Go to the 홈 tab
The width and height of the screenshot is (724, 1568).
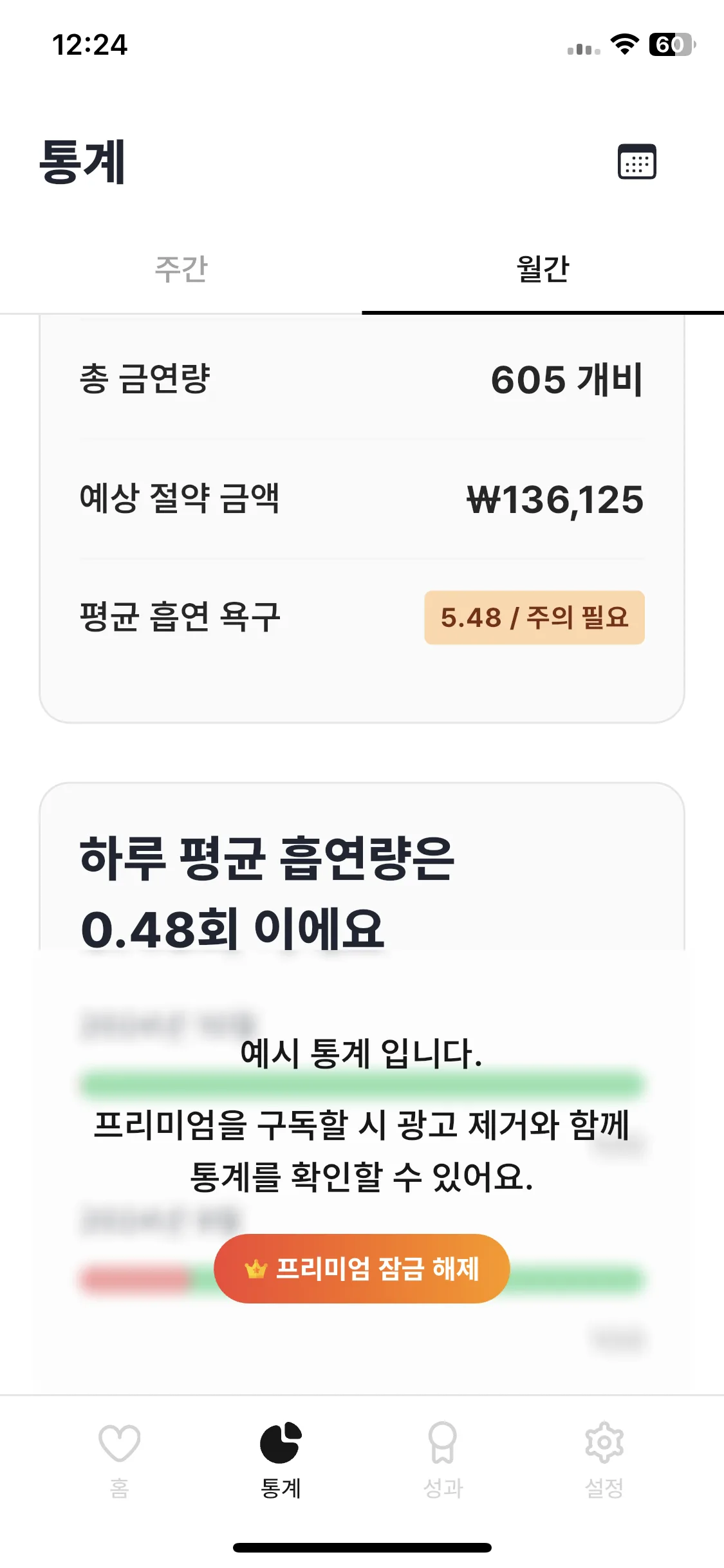click(119, 1461)
